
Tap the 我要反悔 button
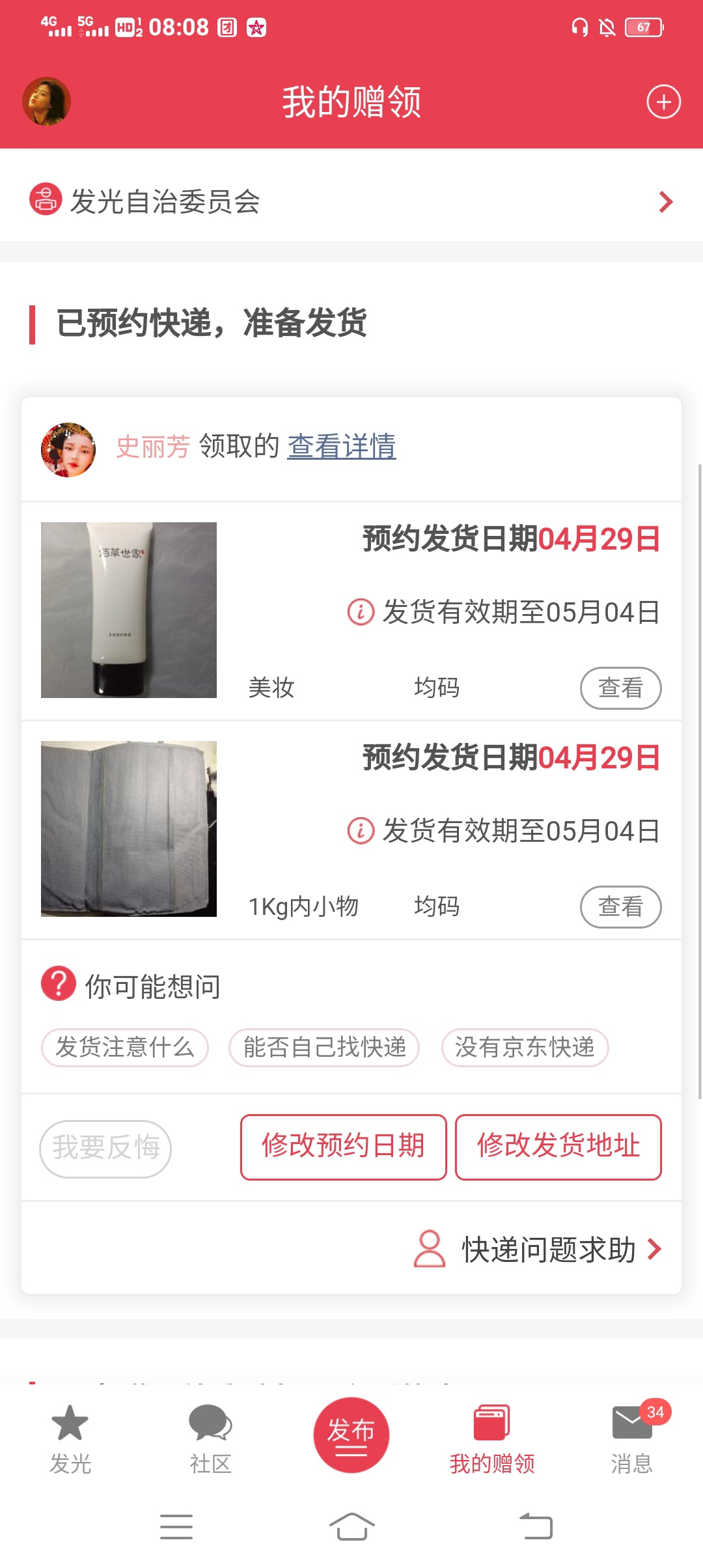[105, 1149]
